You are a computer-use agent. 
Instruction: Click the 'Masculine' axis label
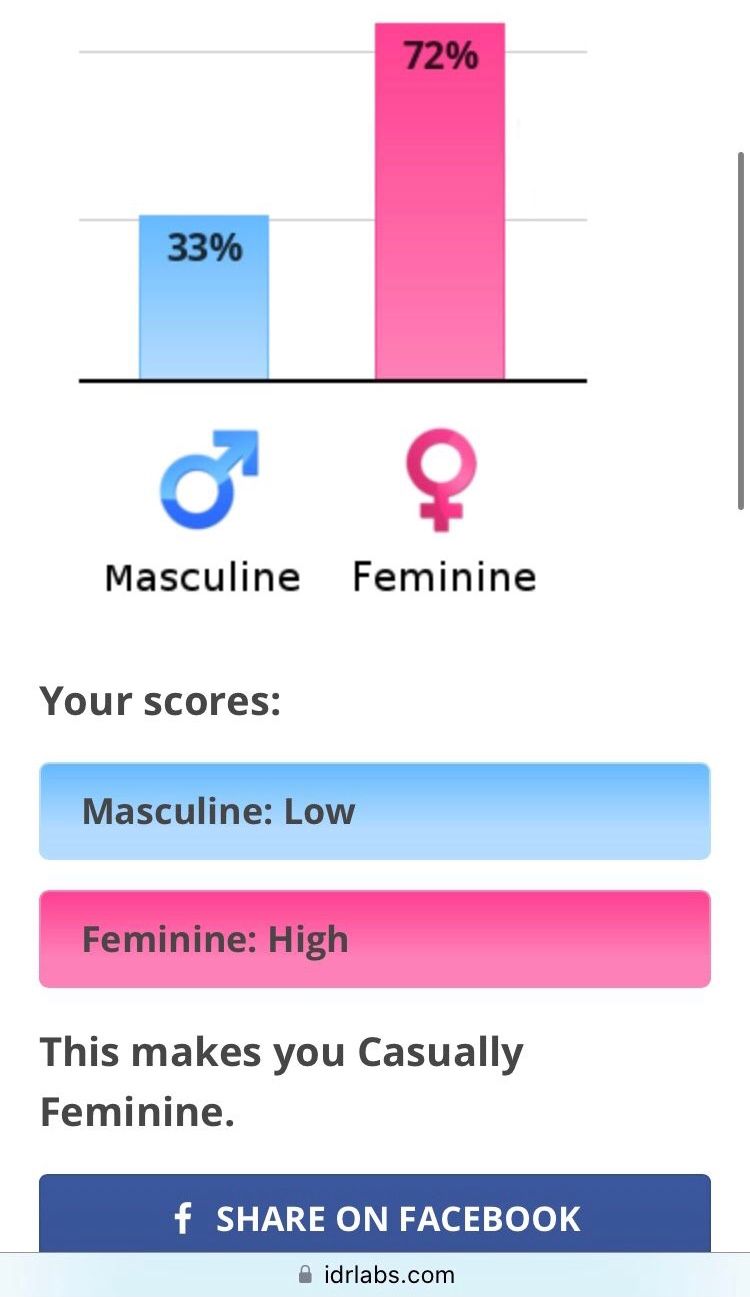[x=202, y=575]
